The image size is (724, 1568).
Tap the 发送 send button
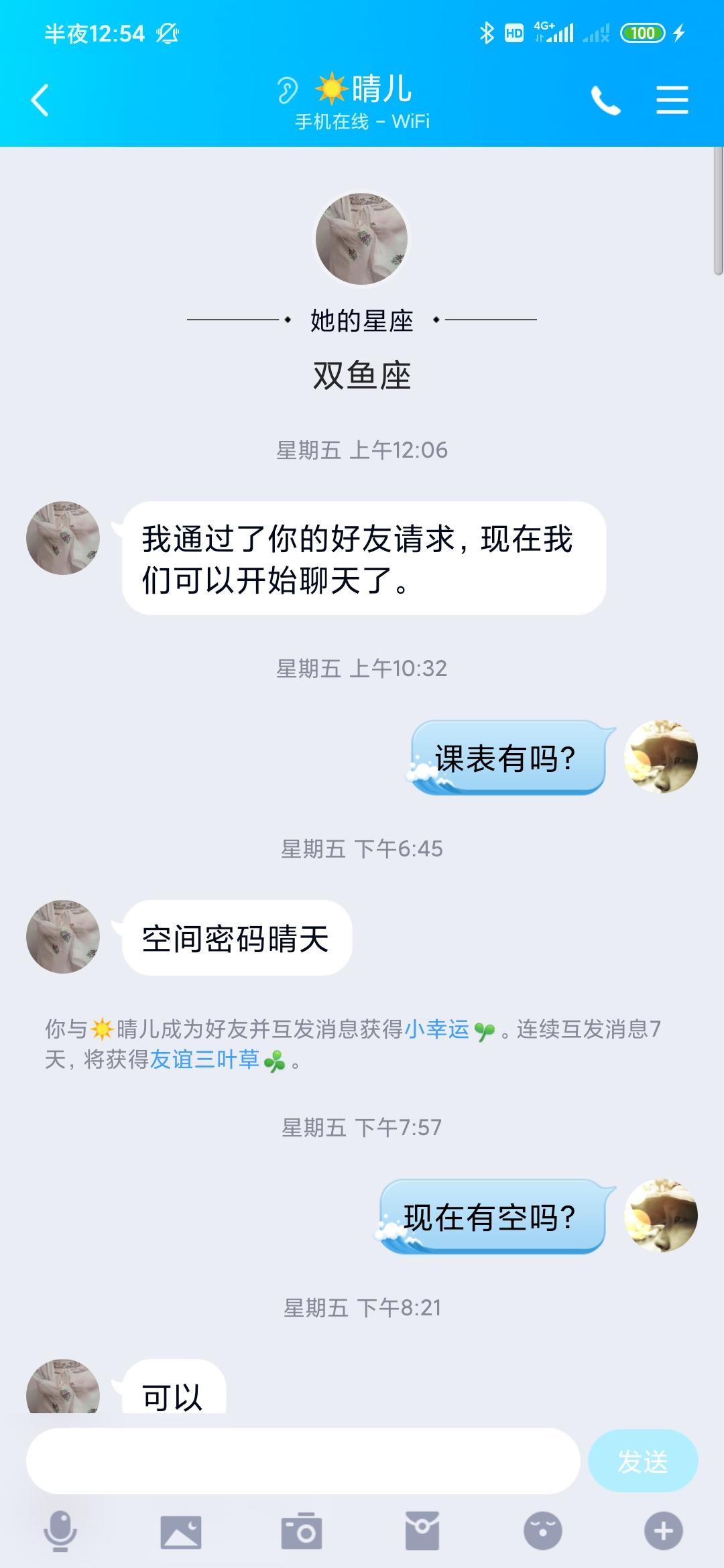coord(642,1461)
